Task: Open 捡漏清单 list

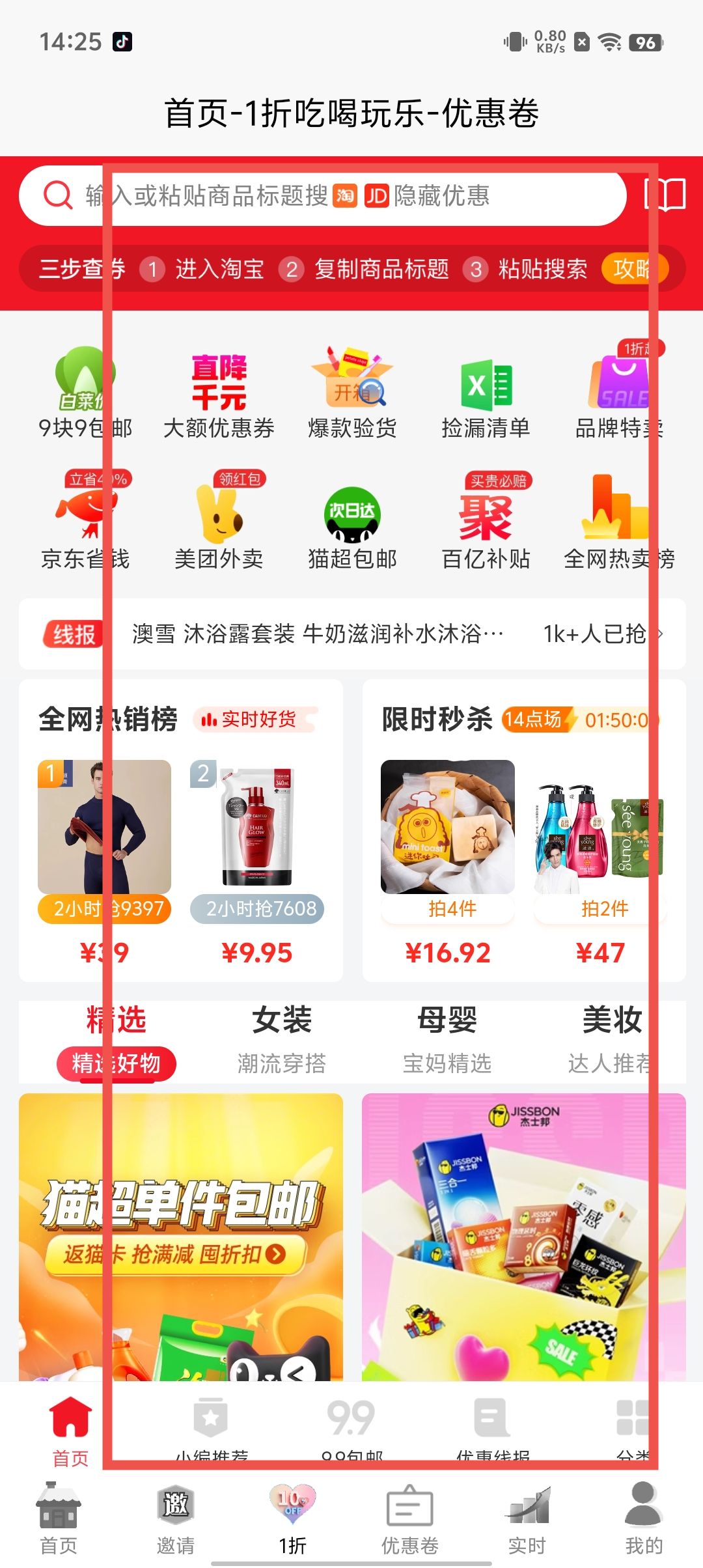Action: pyautogui.click(x=486, y=397)
